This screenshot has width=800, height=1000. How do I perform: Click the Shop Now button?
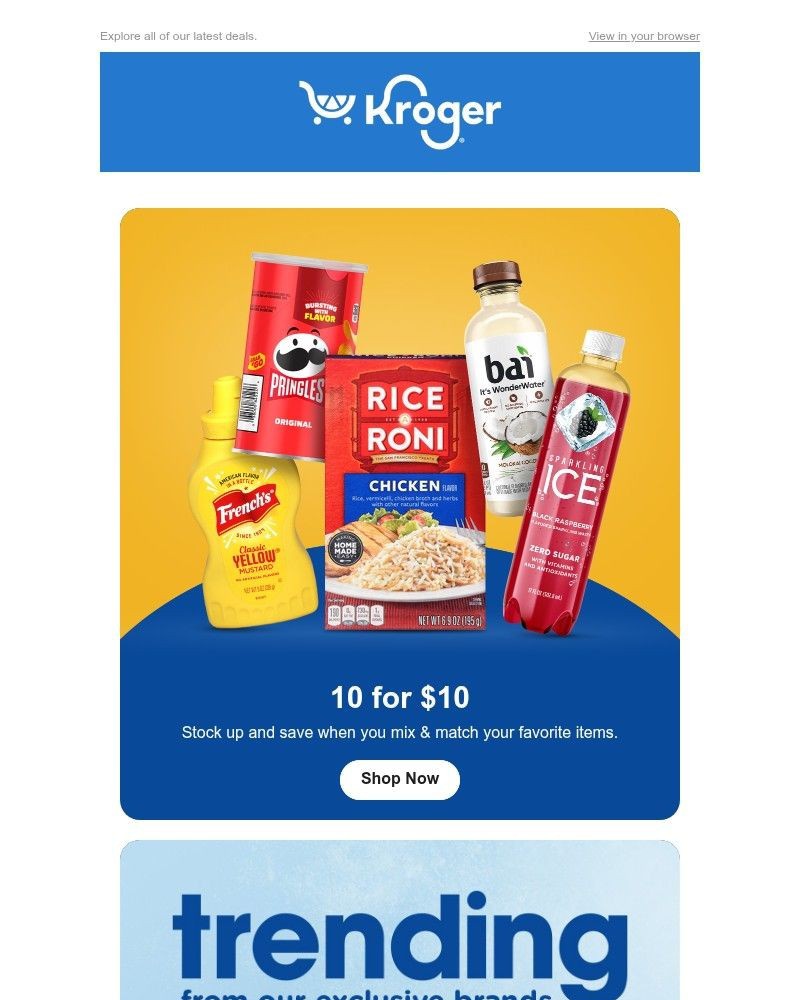point(400,779)
